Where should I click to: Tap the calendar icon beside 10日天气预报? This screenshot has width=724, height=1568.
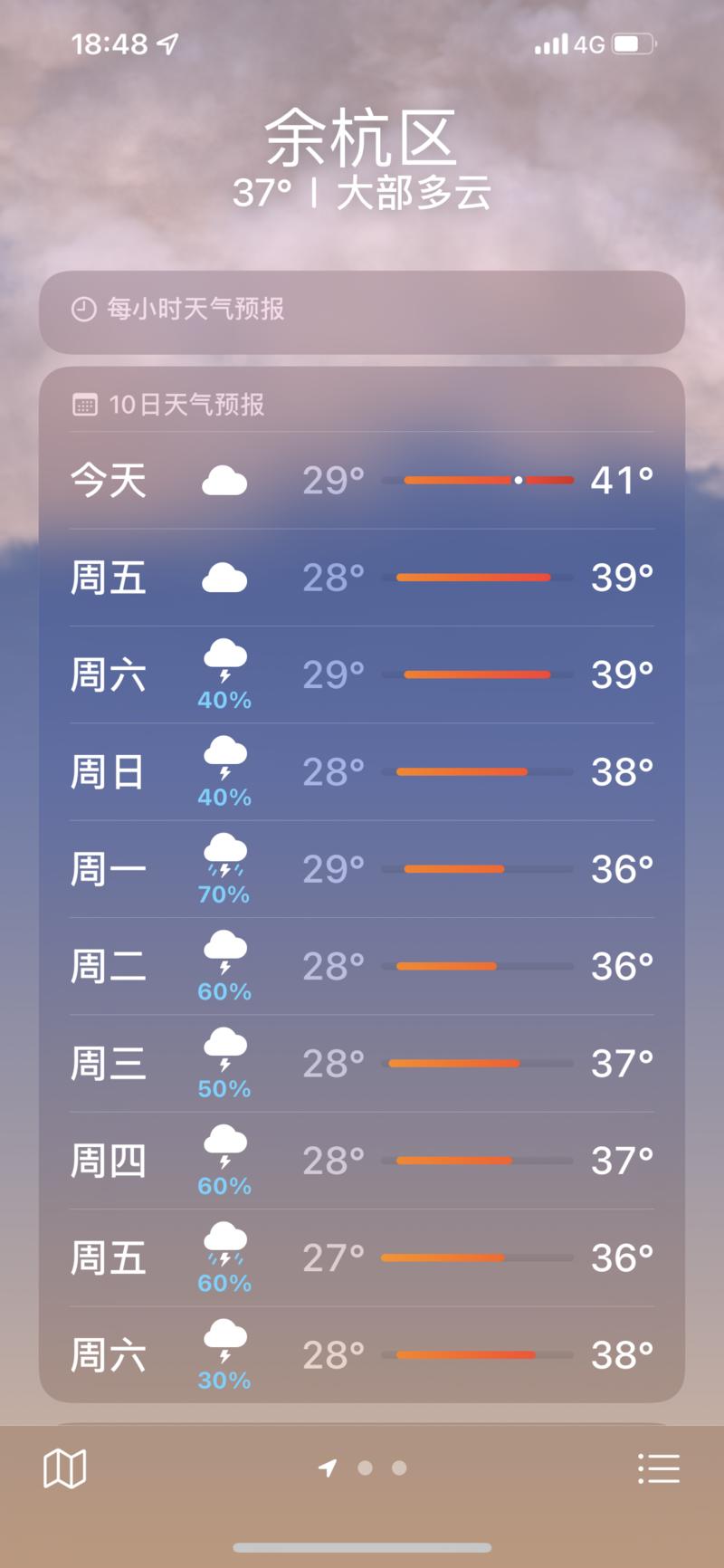tap(84, 406)
